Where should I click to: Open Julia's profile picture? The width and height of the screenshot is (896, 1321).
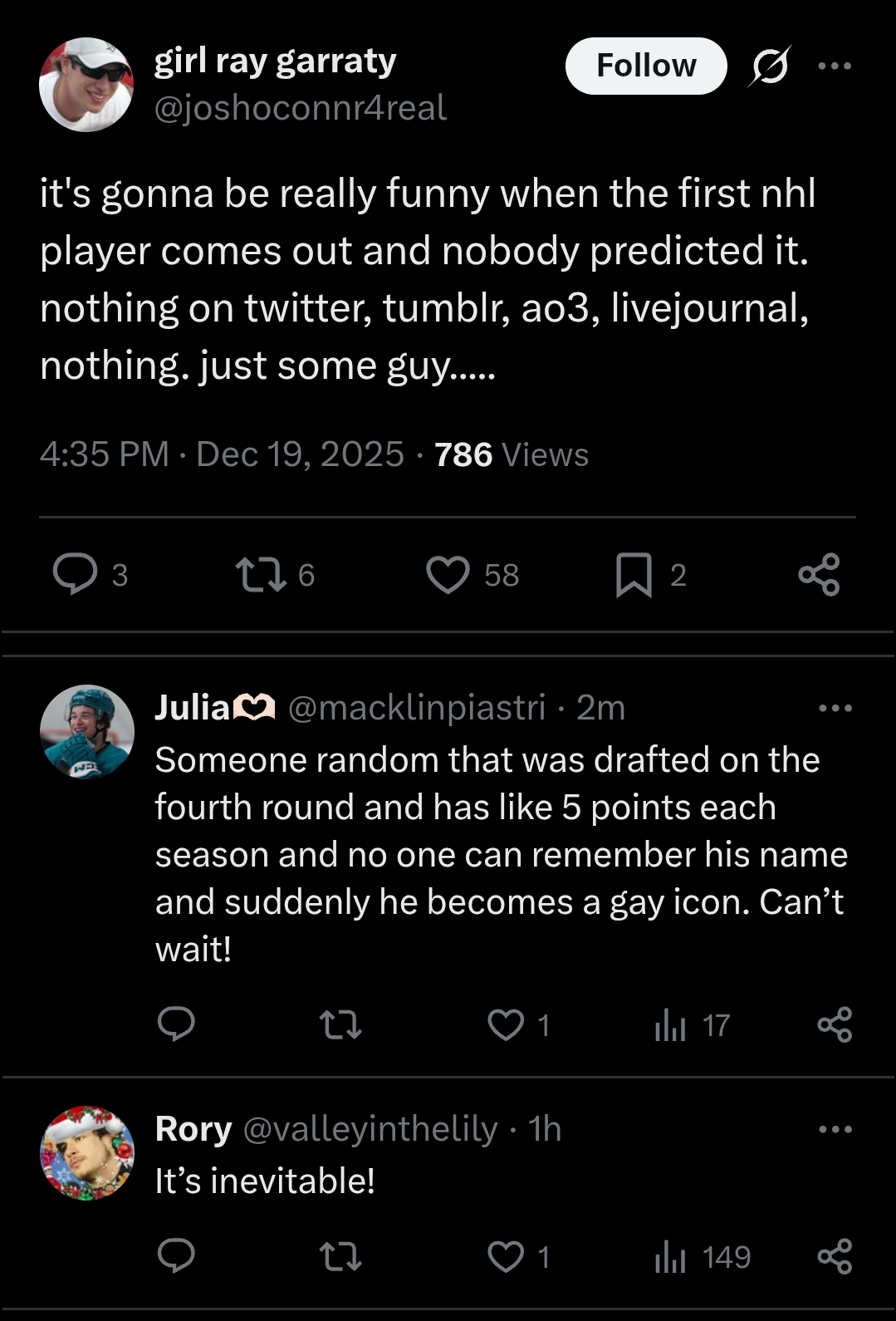[86, 732]
